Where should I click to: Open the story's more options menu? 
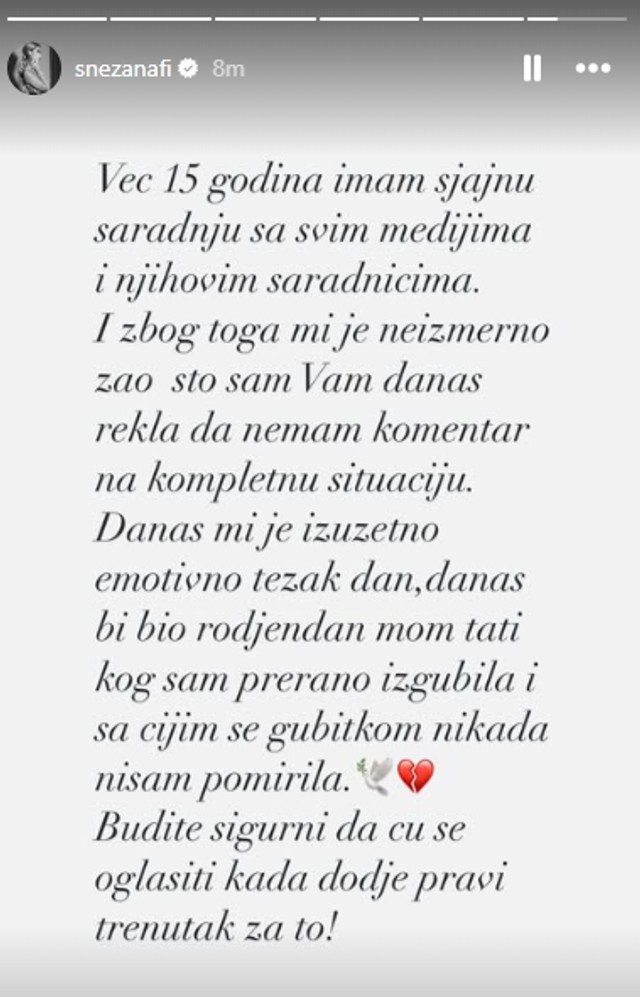(x=593, y=68)
